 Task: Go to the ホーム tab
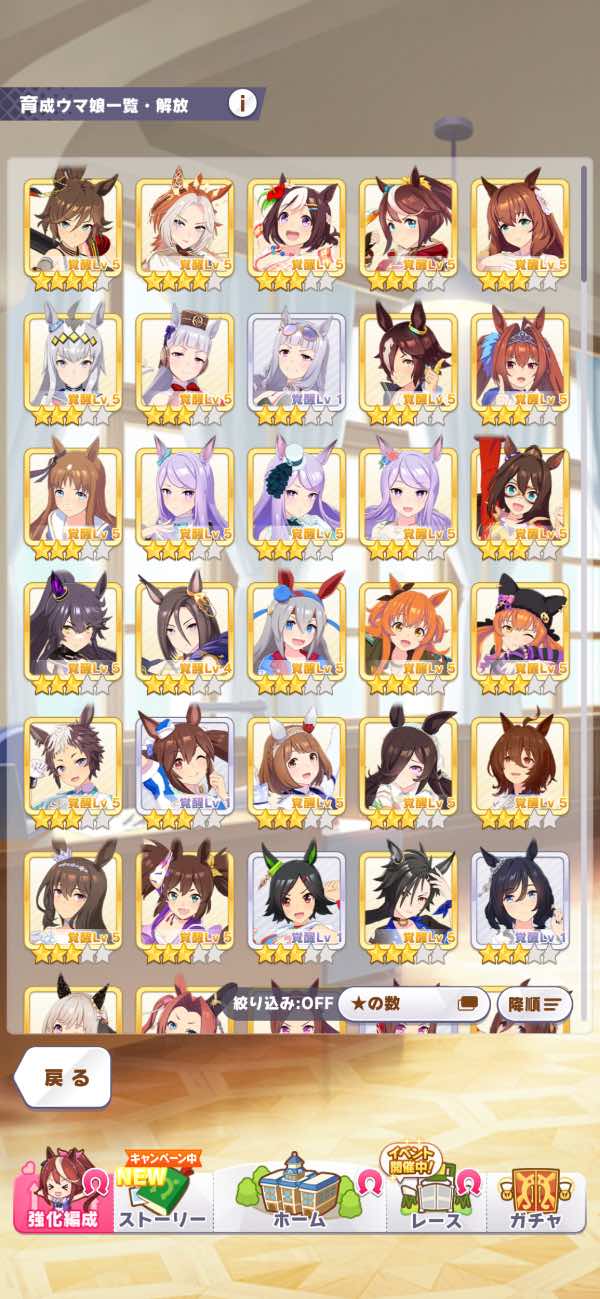[299, 1193]
